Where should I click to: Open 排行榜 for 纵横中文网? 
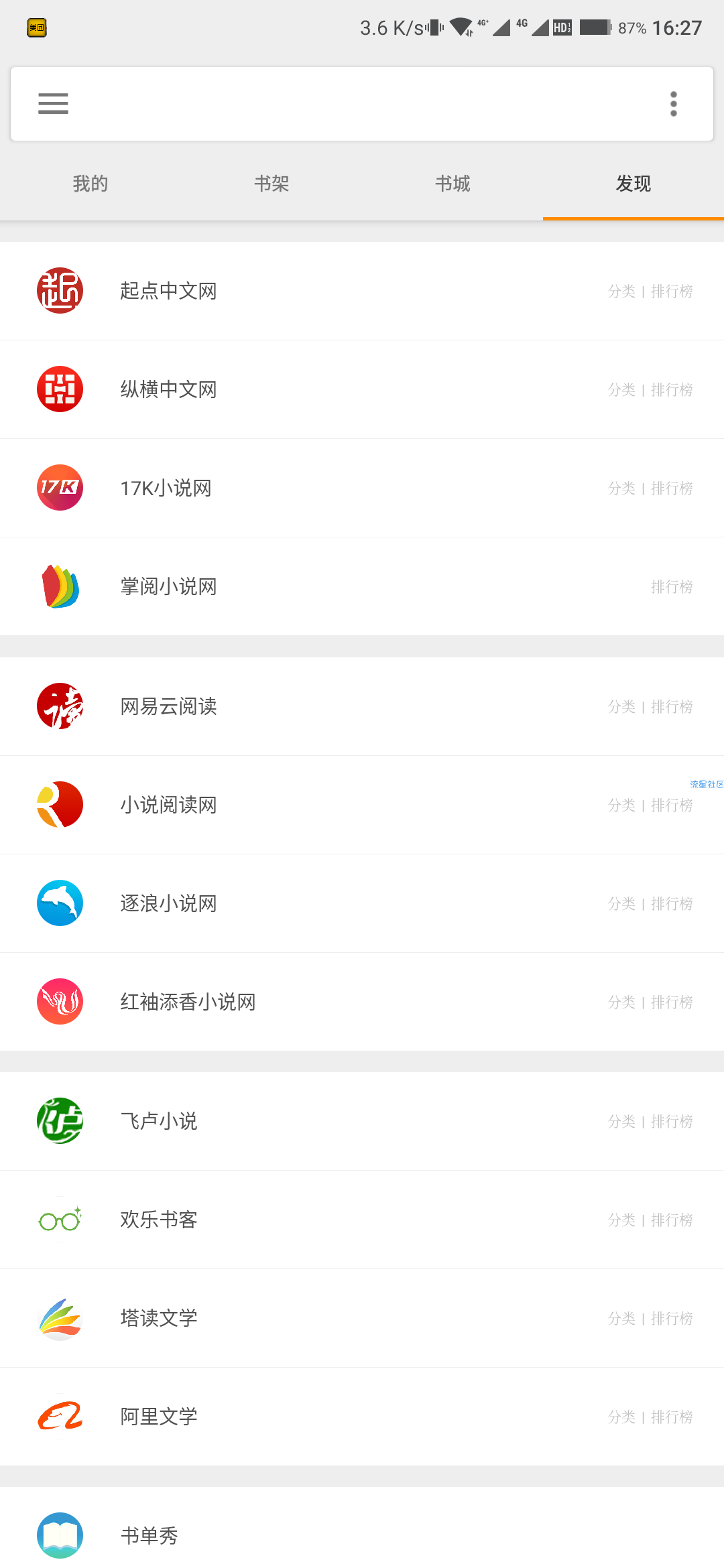coord(672,389)
